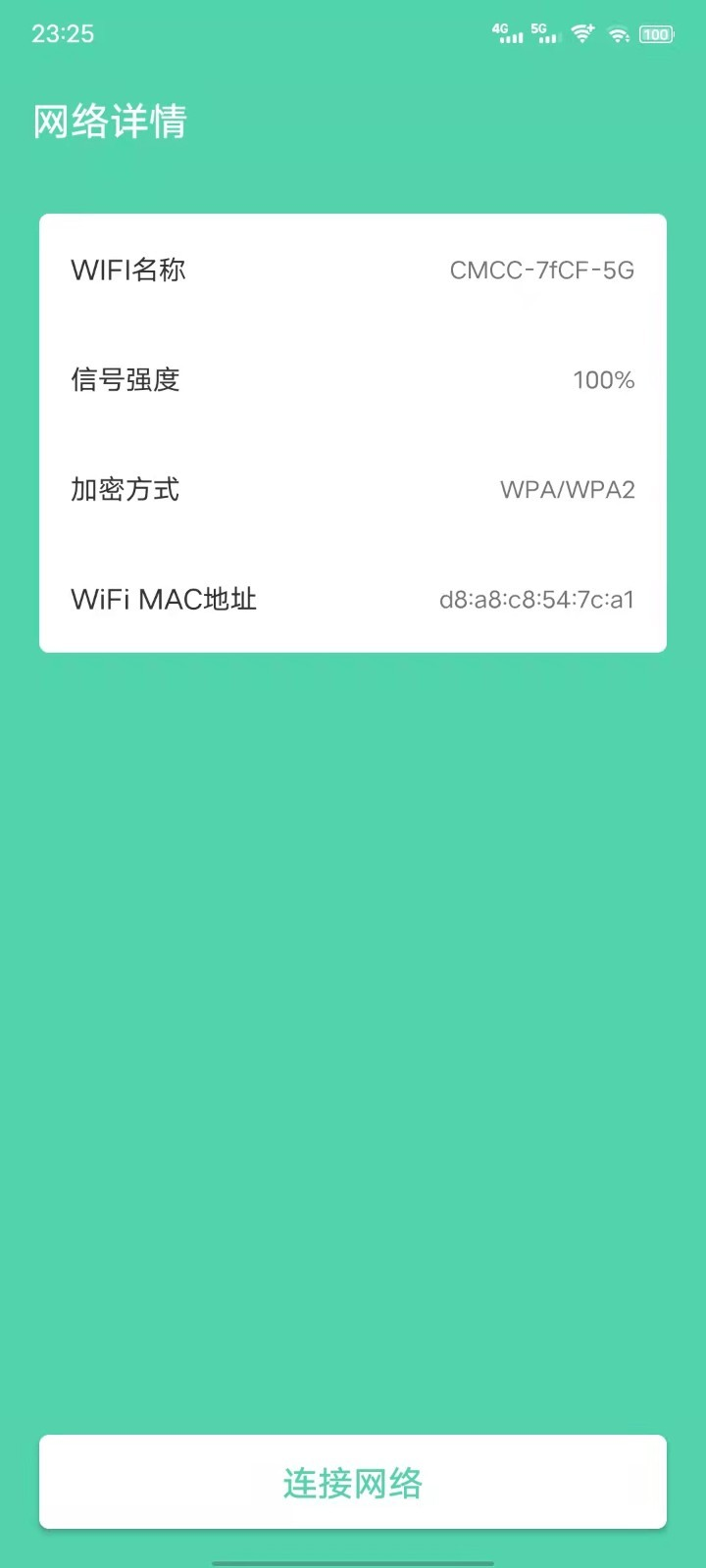The image size is (706, 1568).
Task: Tap the 100% signal strength value
Action: click(604, 380)
